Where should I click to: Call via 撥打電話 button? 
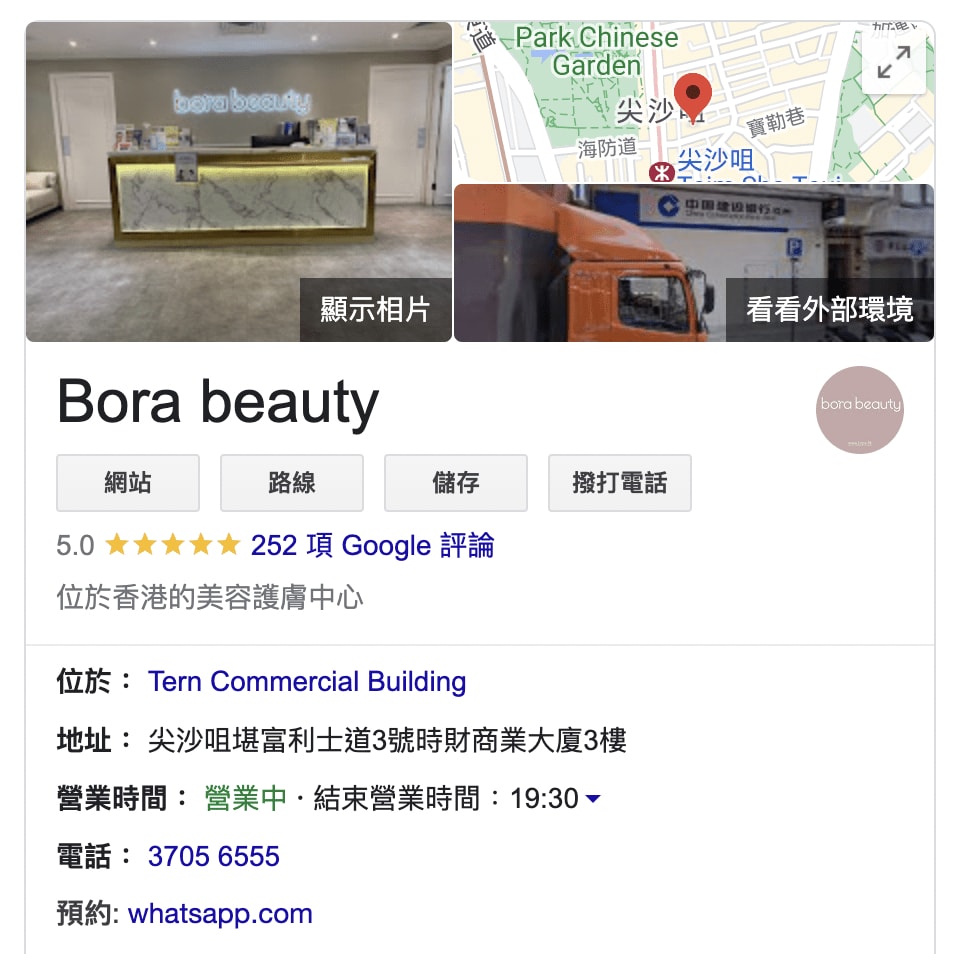tap(619, 483)
